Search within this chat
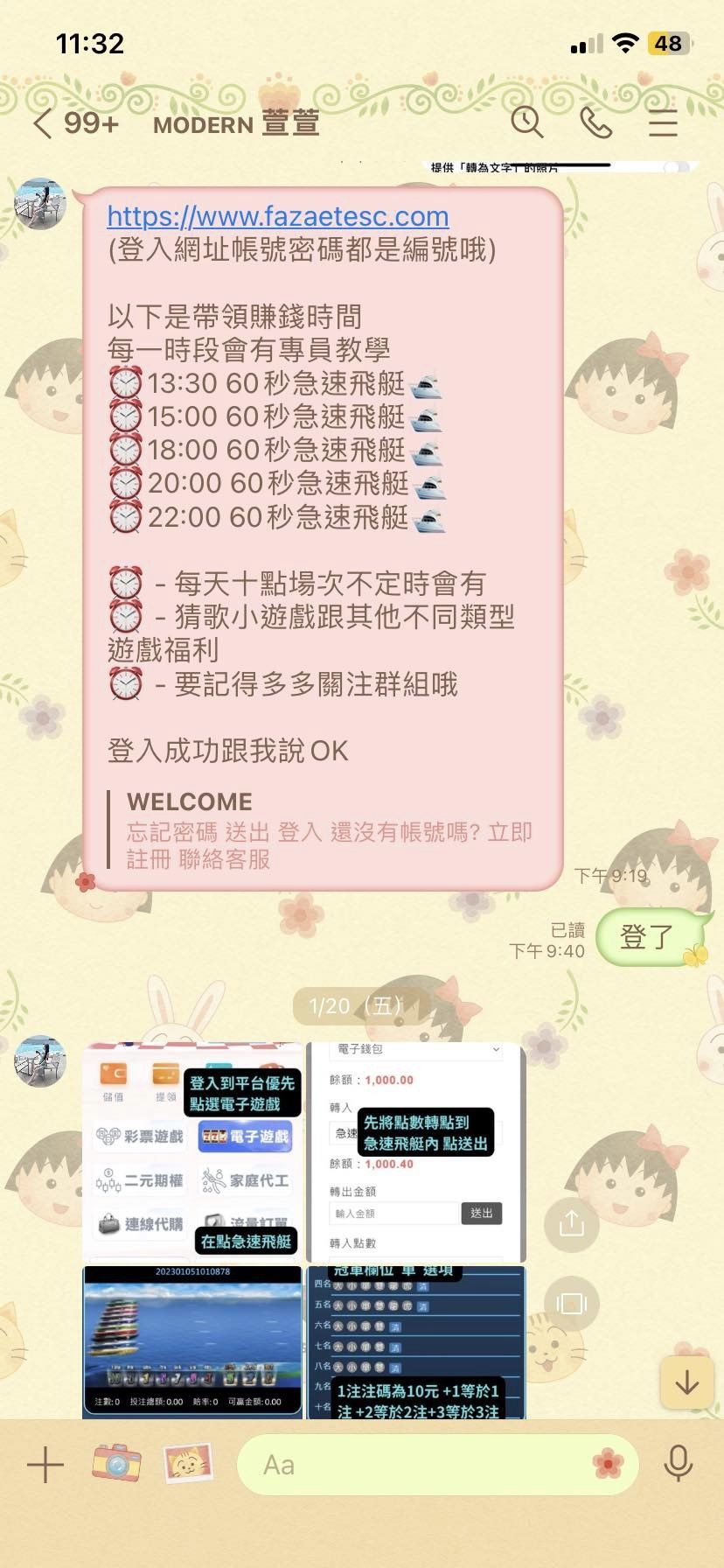 tap(527, 123)
